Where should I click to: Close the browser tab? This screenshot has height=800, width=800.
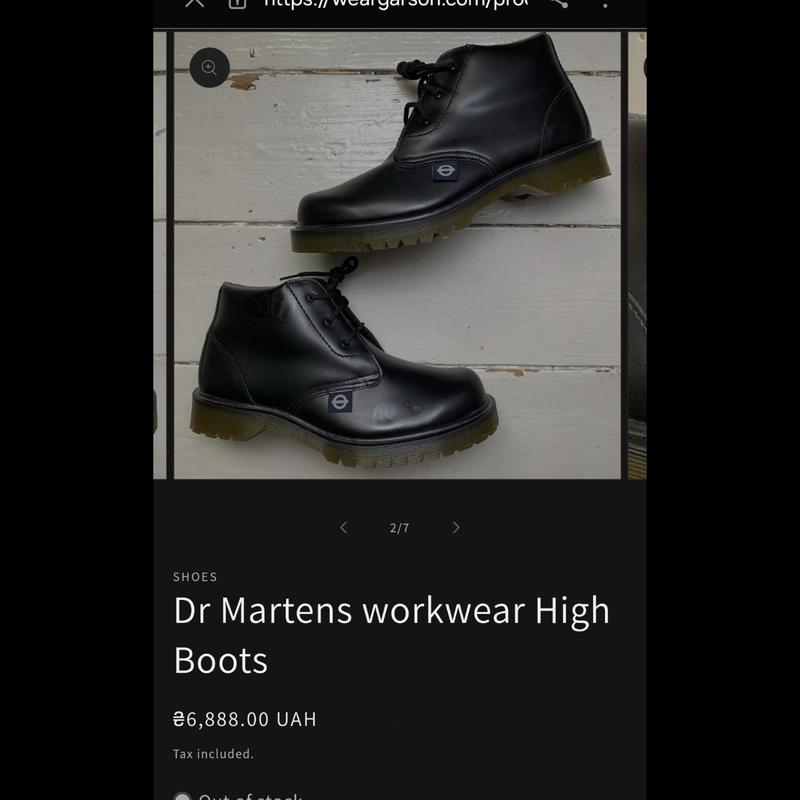click(195, 3)
